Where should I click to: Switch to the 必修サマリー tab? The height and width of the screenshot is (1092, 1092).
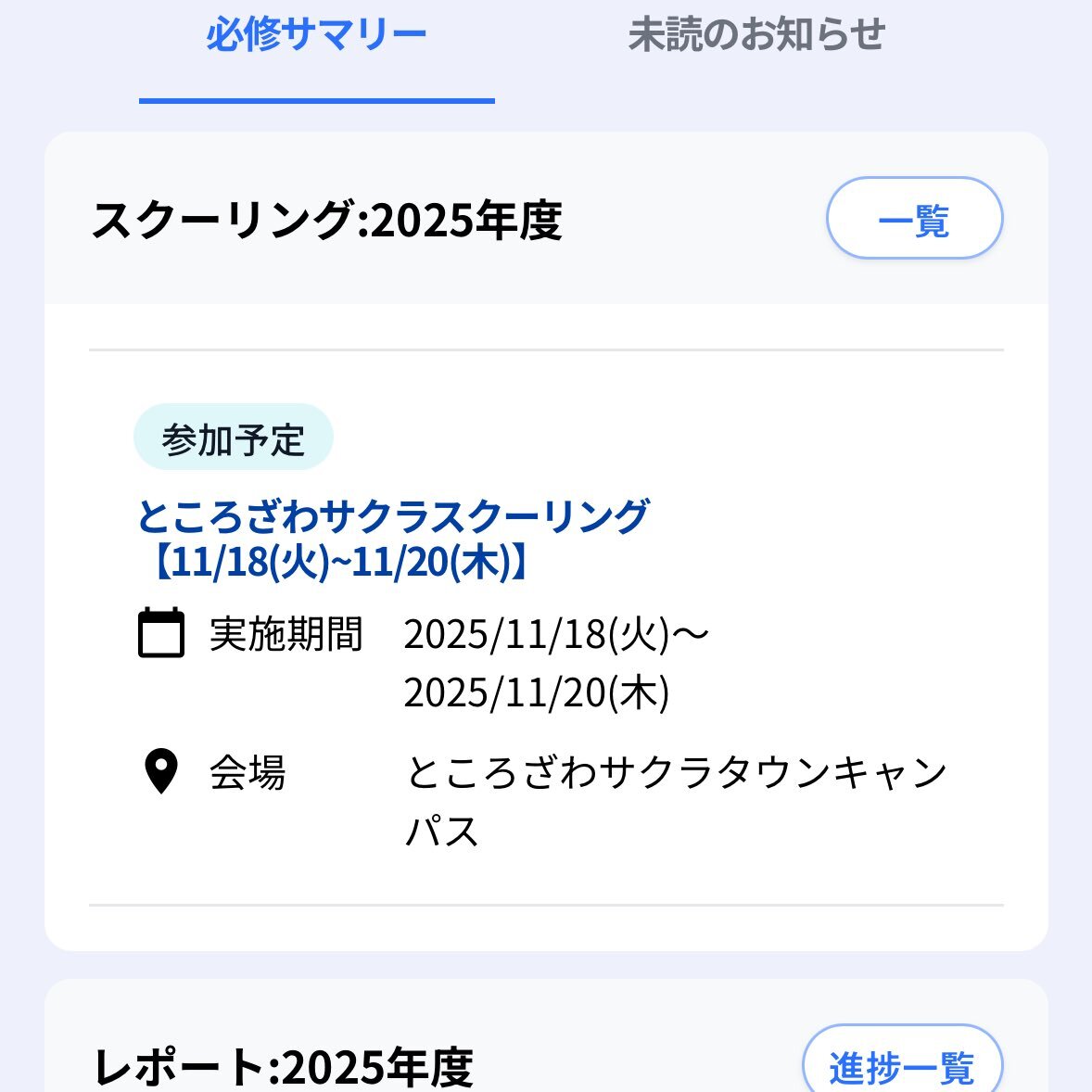[316, 37]
